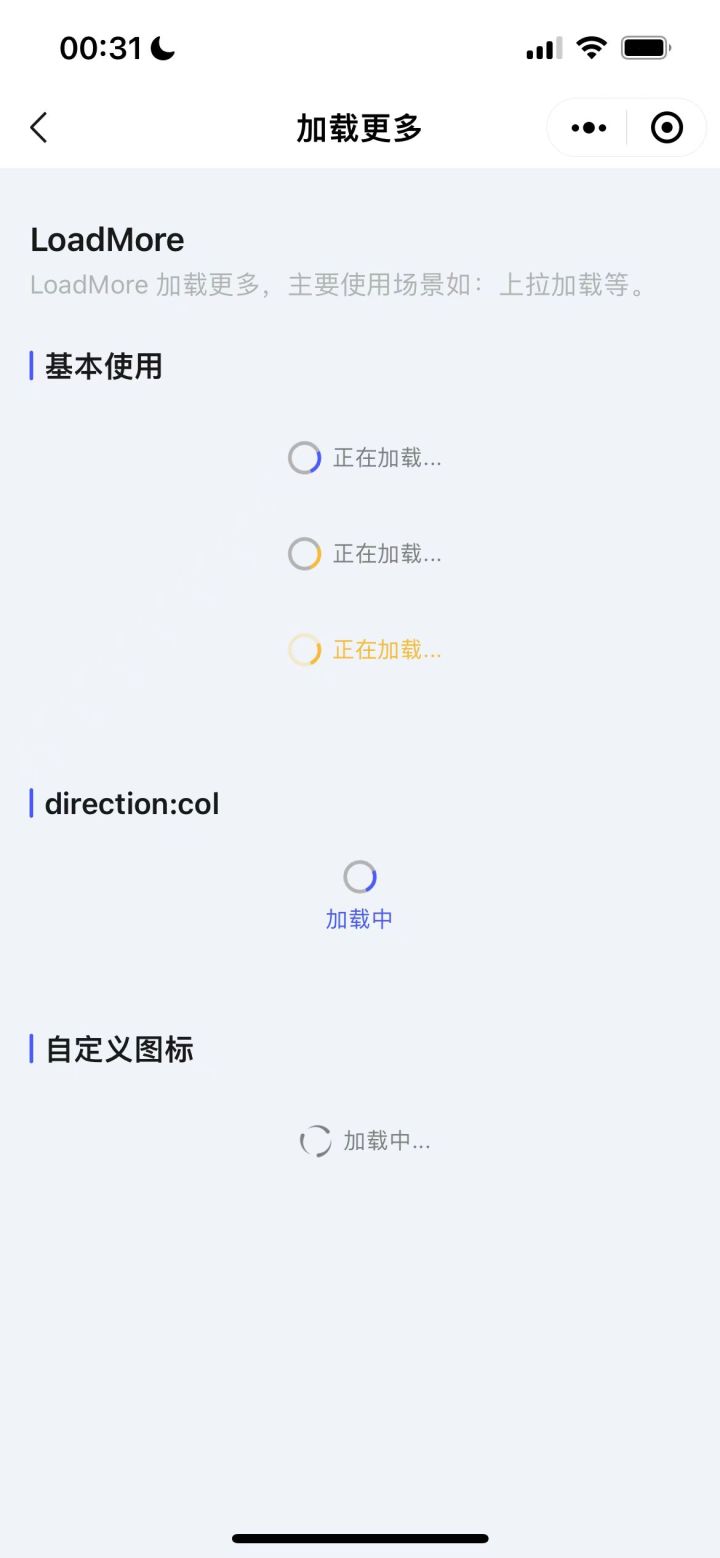Close the mini program with the circle button
The image size is (720, 1558).
pyautogui.click(x=666, y=128)
